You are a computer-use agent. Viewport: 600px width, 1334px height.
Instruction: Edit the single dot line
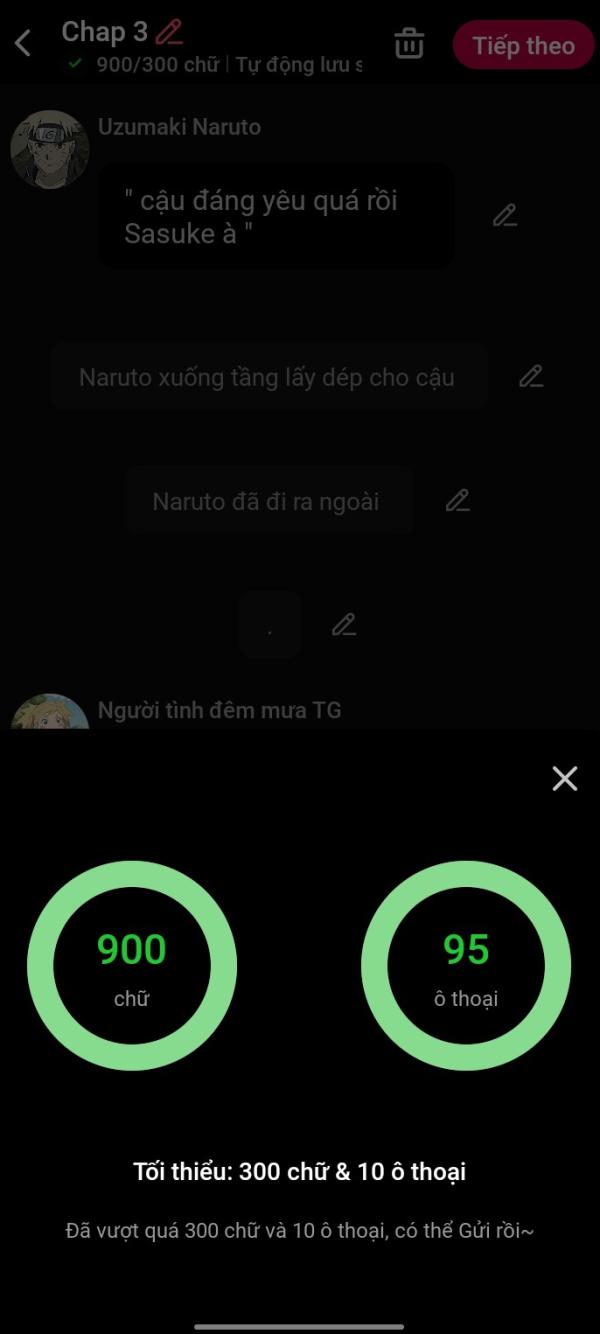click(x=343, y=625)
